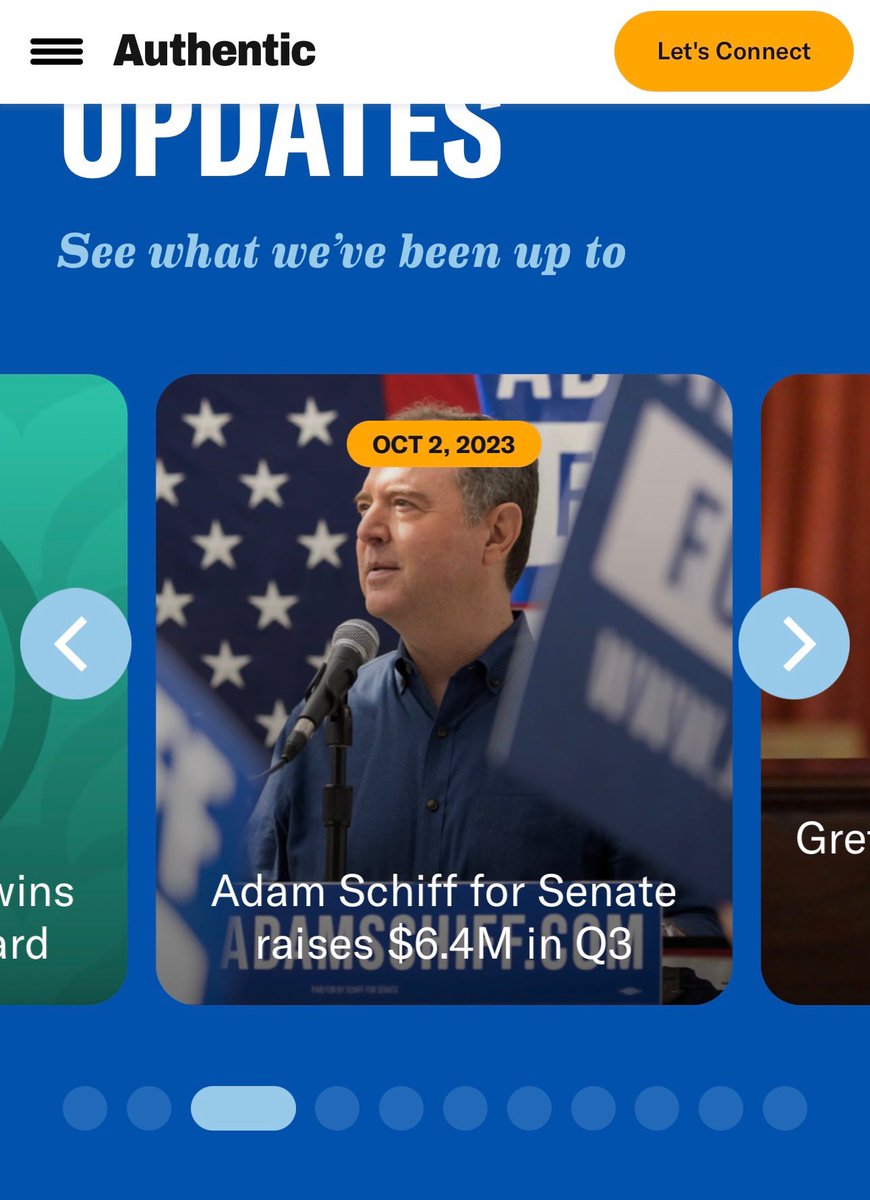Open the Authentic home logo link
This screenshot has width=870, height=1200.
[x=214, y=50]
